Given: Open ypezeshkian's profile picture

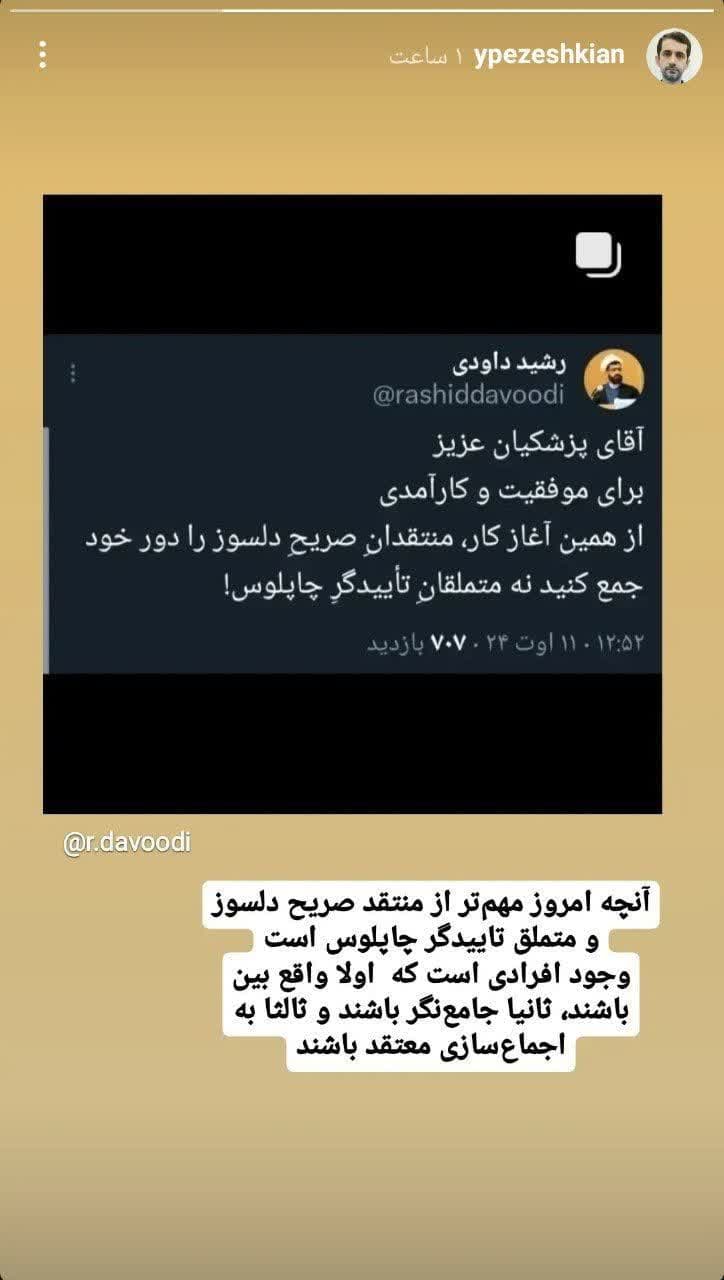Looking at the screenshot, I should pyautogui.click(x=673, y=55).
